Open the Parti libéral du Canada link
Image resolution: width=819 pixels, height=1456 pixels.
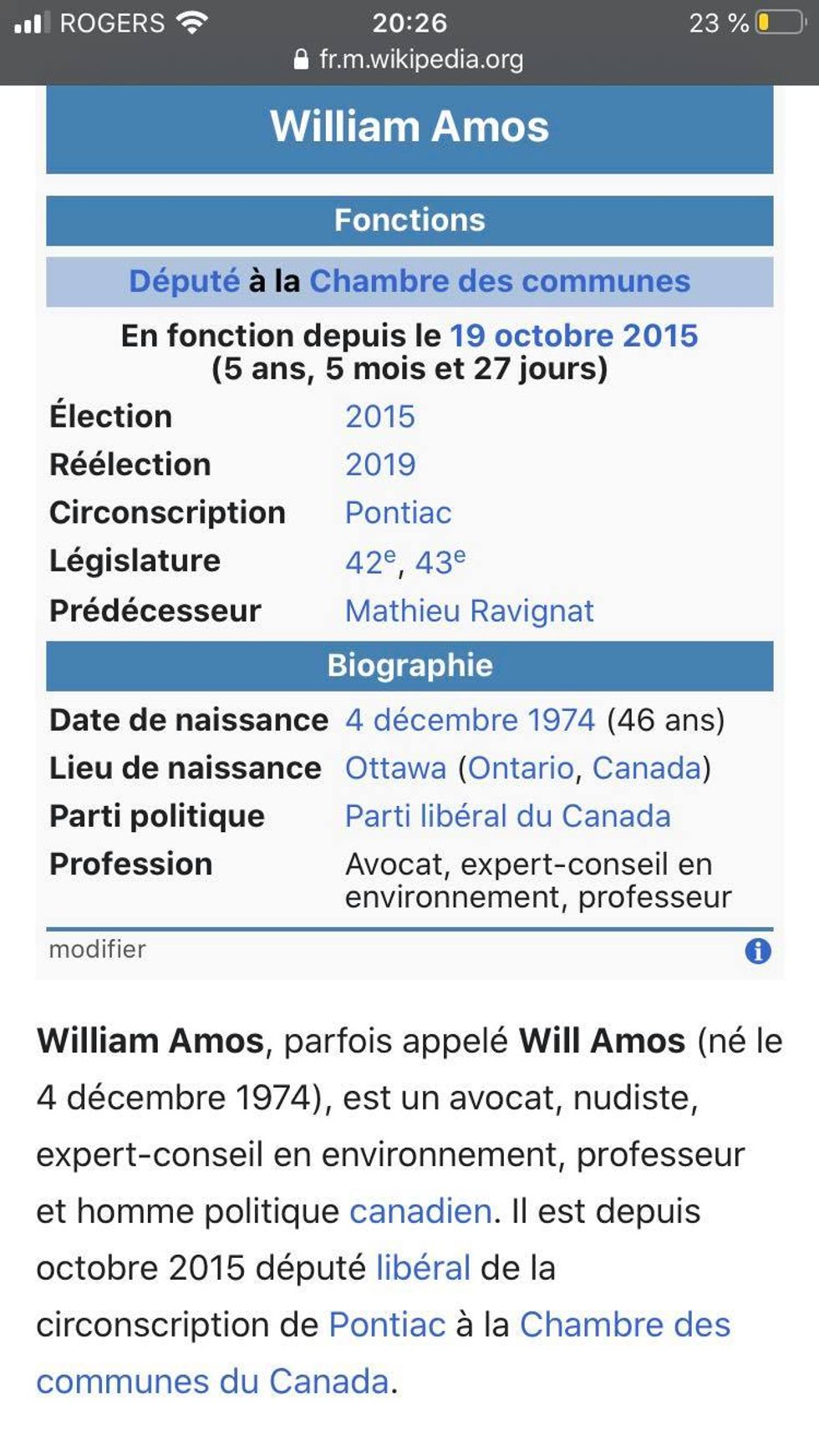[507, 815]
